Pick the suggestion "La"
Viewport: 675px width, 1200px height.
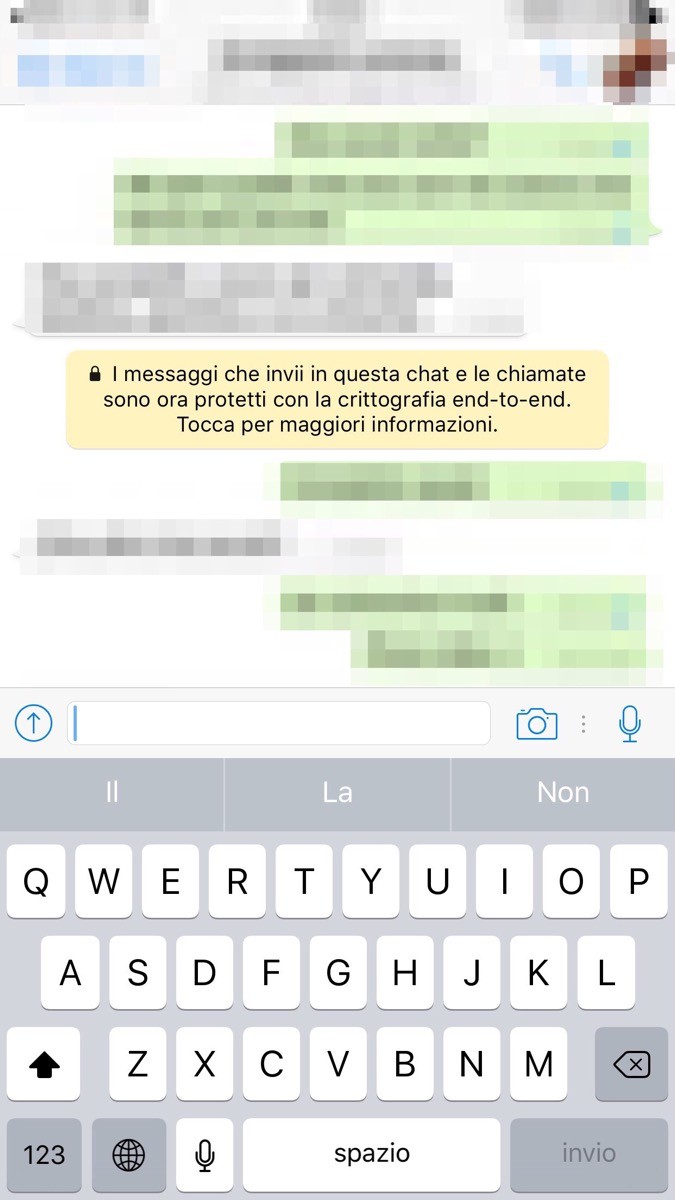337,793
